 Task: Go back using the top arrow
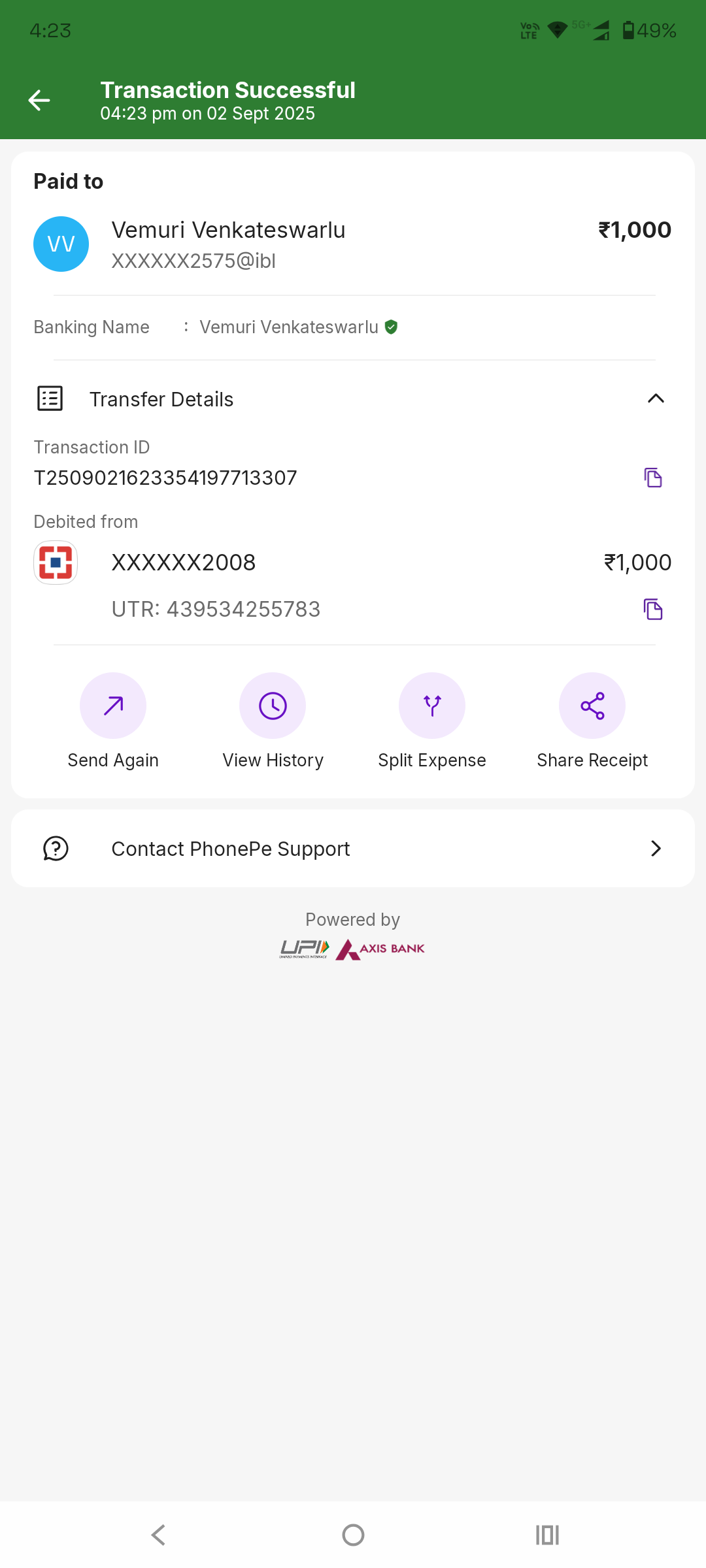(x=39, y=101)
